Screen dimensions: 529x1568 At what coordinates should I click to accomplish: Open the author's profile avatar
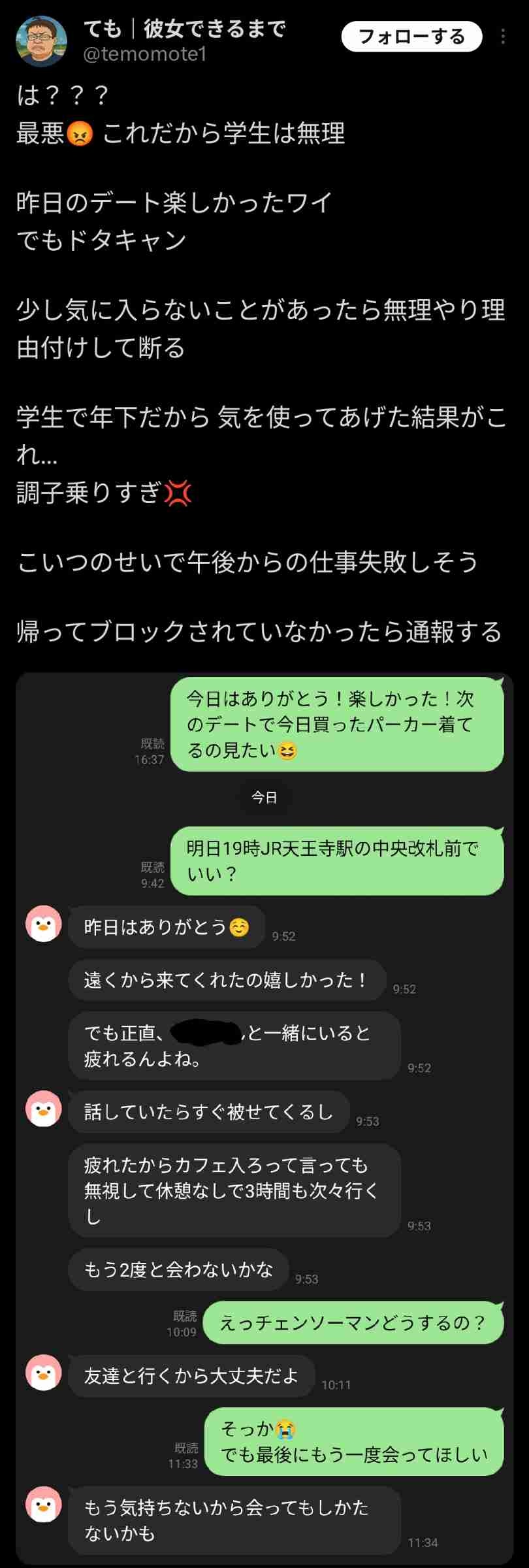click(41, 42)
